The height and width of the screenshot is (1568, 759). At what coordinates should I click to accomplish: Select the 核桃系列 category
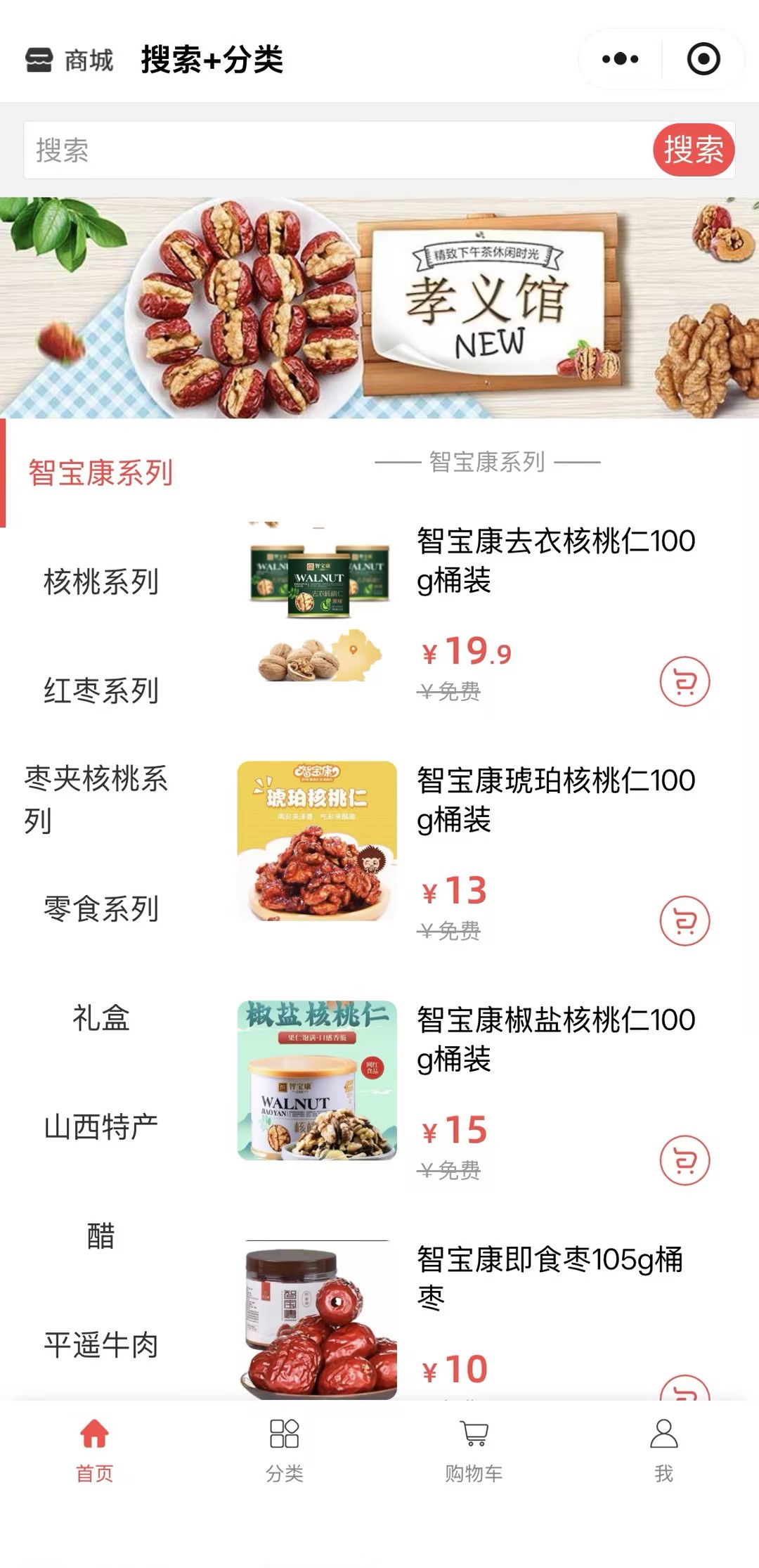101,581
